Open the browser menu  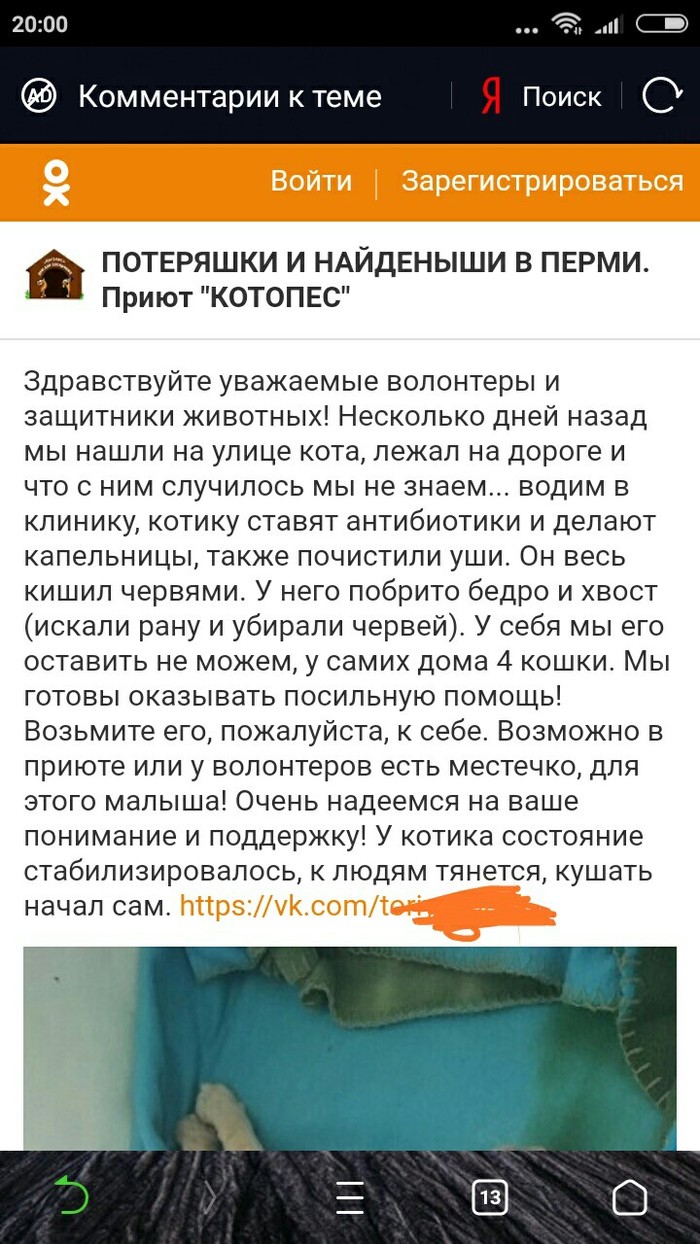tap(350, 1197)
